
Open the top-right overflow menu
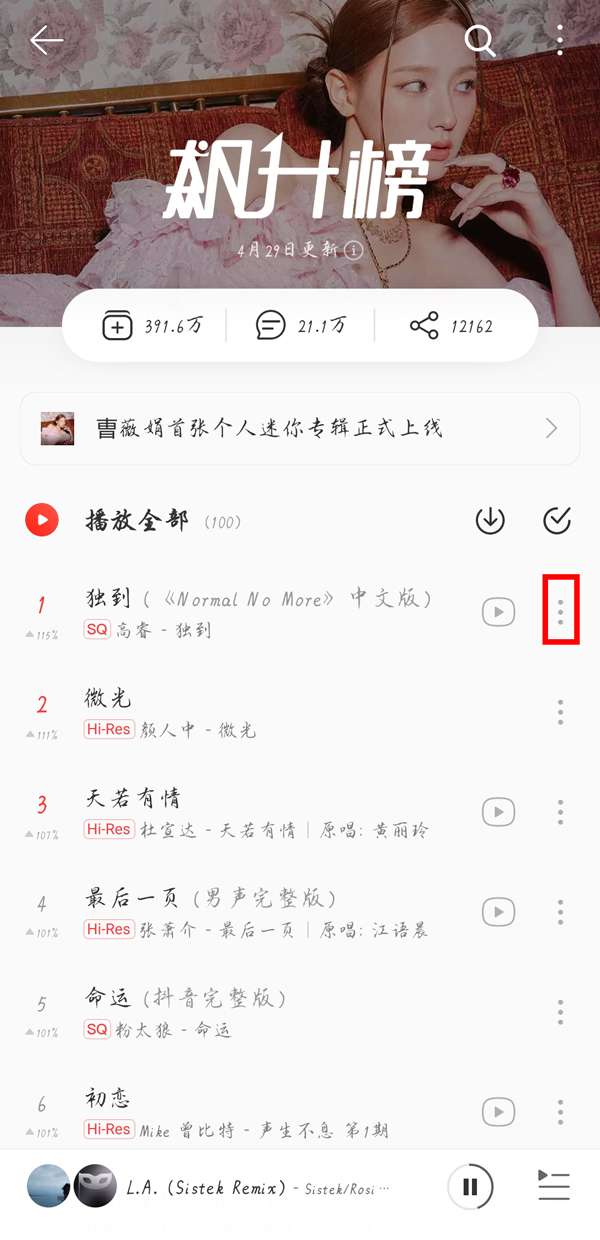[x=560, y=40]
